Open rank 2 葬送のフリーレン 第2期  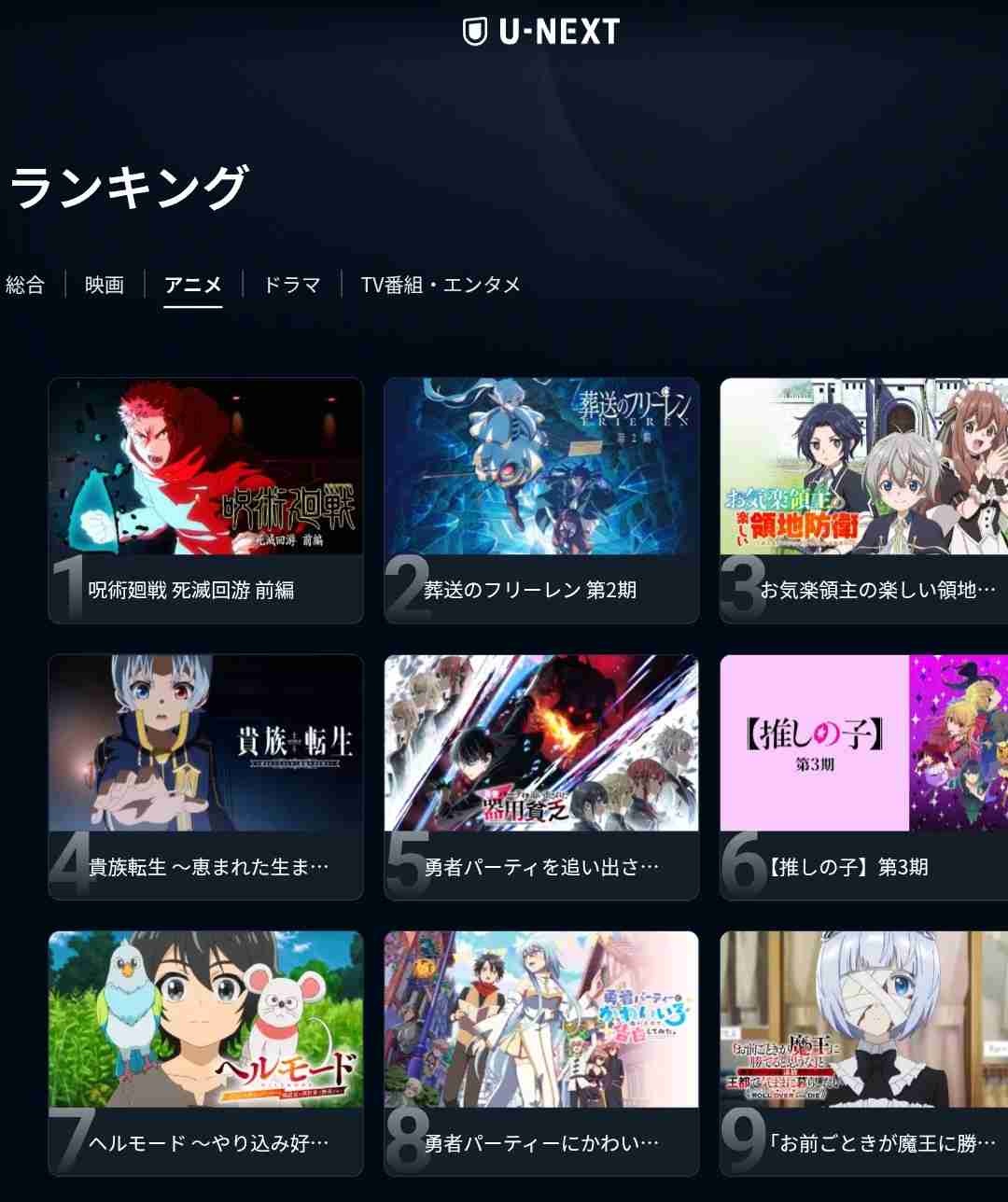[x=541, y=499]
